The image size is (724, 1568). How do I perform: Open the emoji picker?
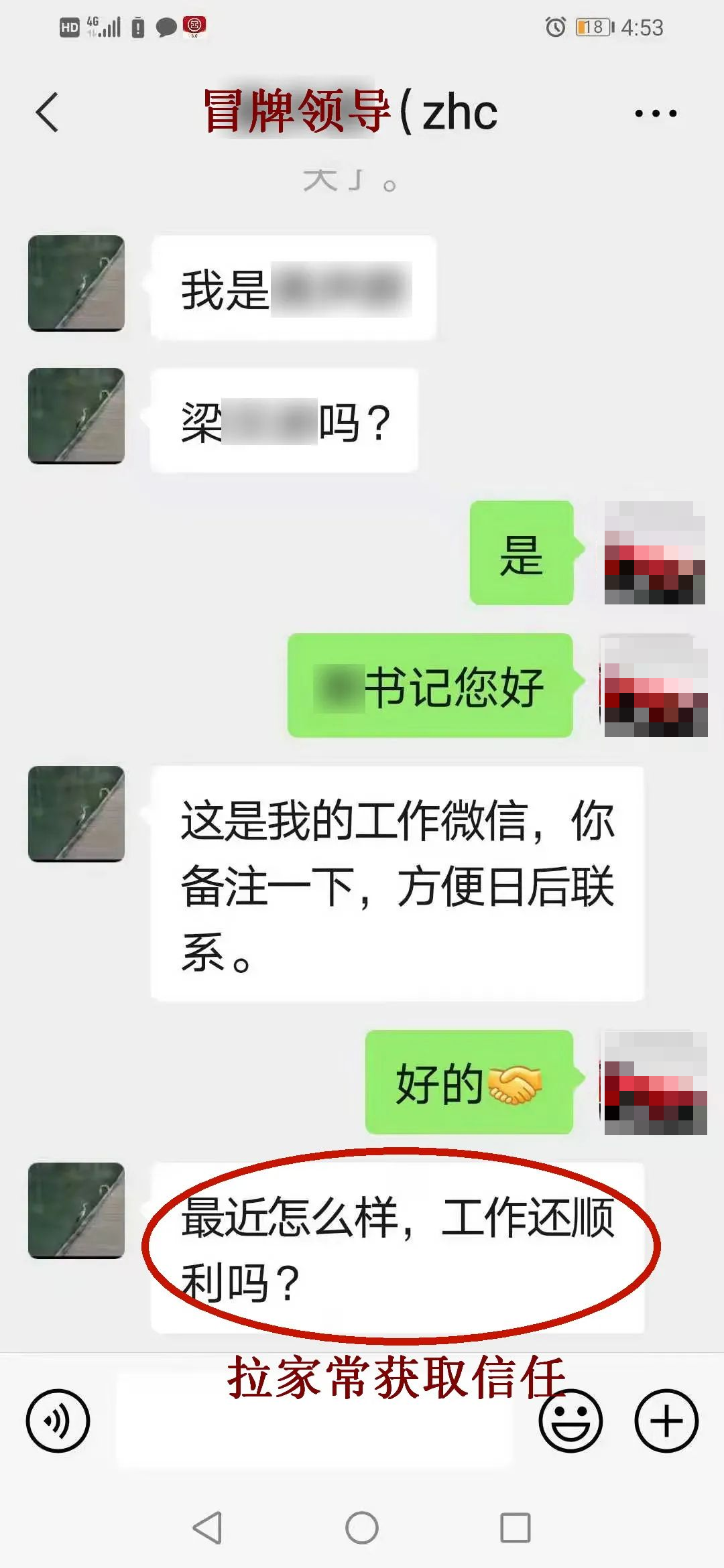point(570,1421)
